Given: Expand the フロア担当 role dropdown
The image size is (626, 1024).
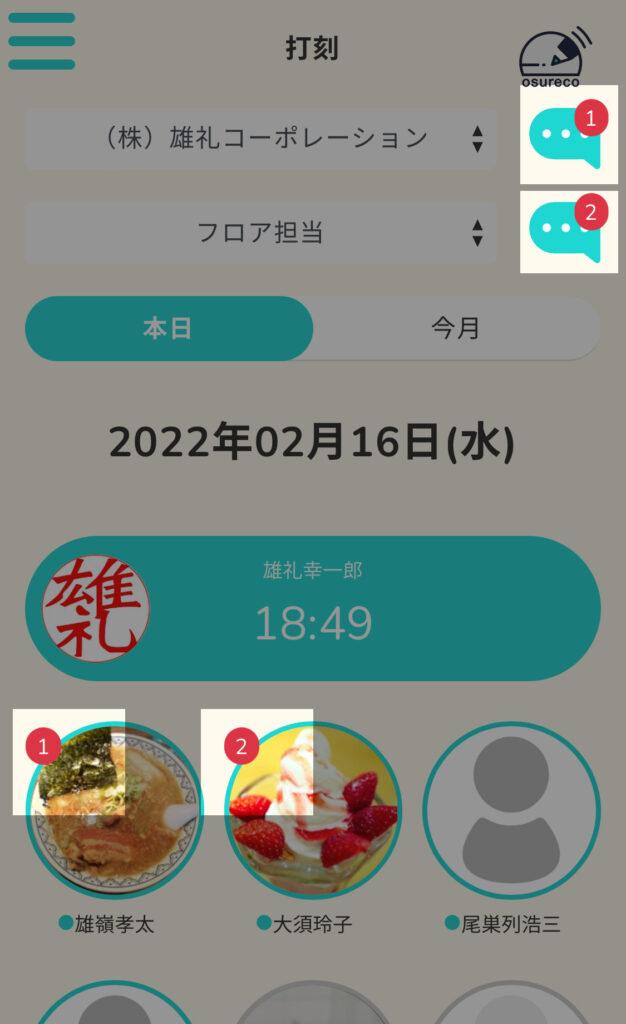Looking at the screenshot, I should pyautogui.click(x=260, y=232).
